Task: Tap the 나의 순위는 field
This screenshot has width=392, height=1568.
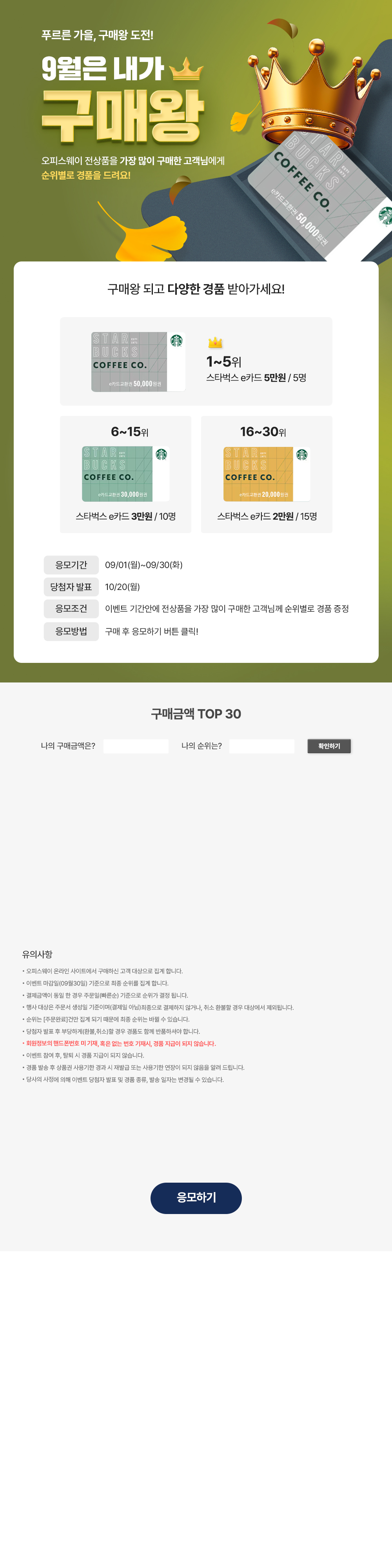Action: (x=262, y=746)
